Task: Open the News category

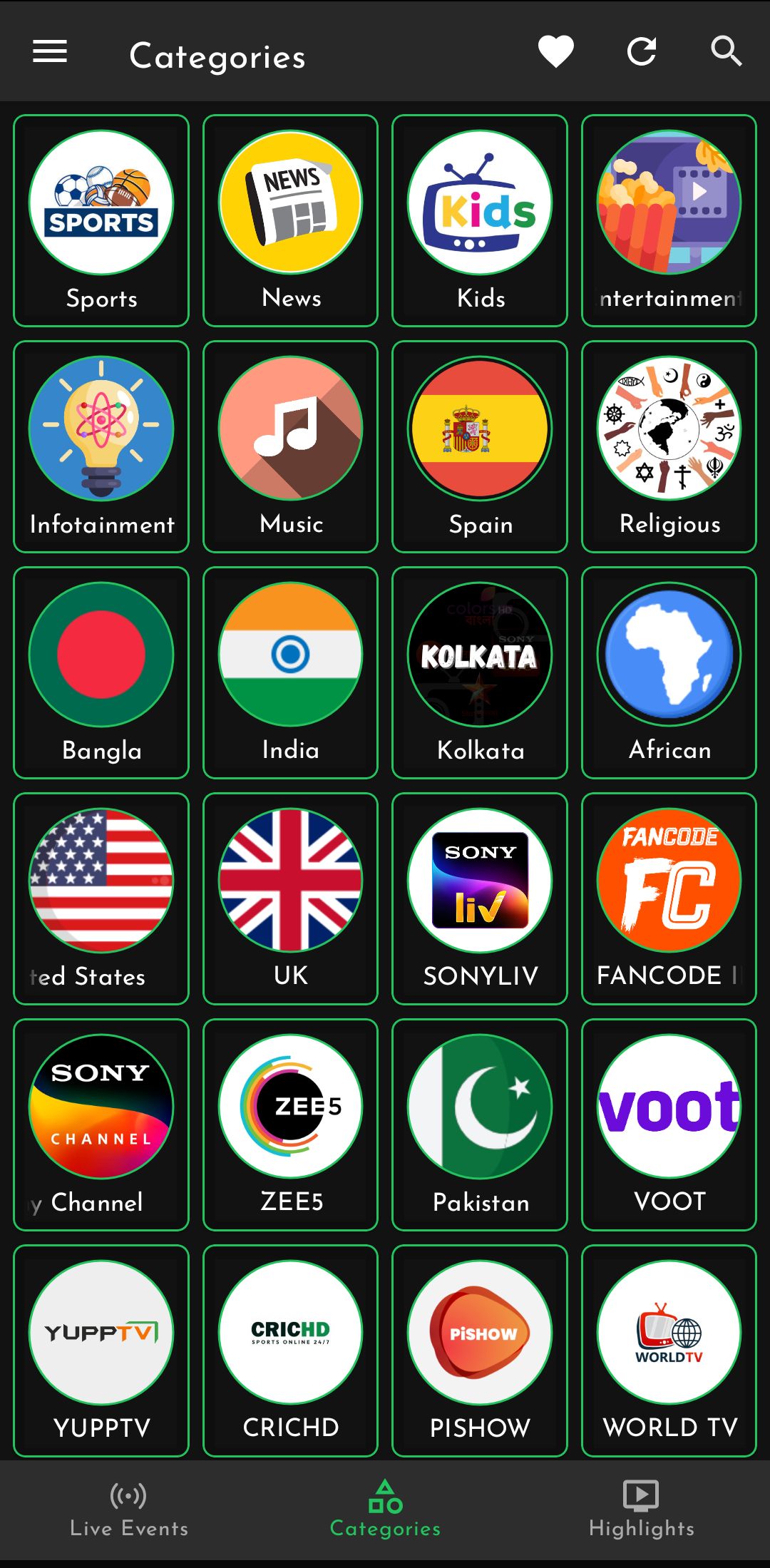Action: tap(290, 218)
